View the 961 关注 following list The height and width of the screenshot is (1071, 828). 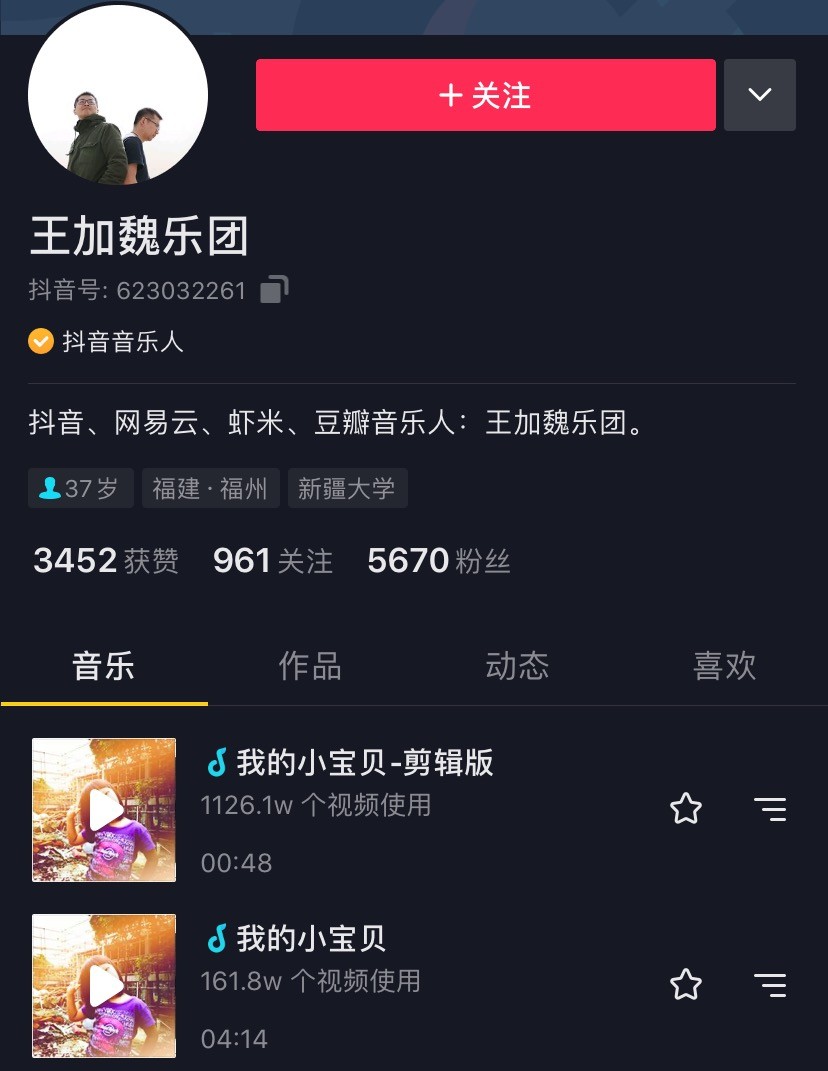coord(273,561)
